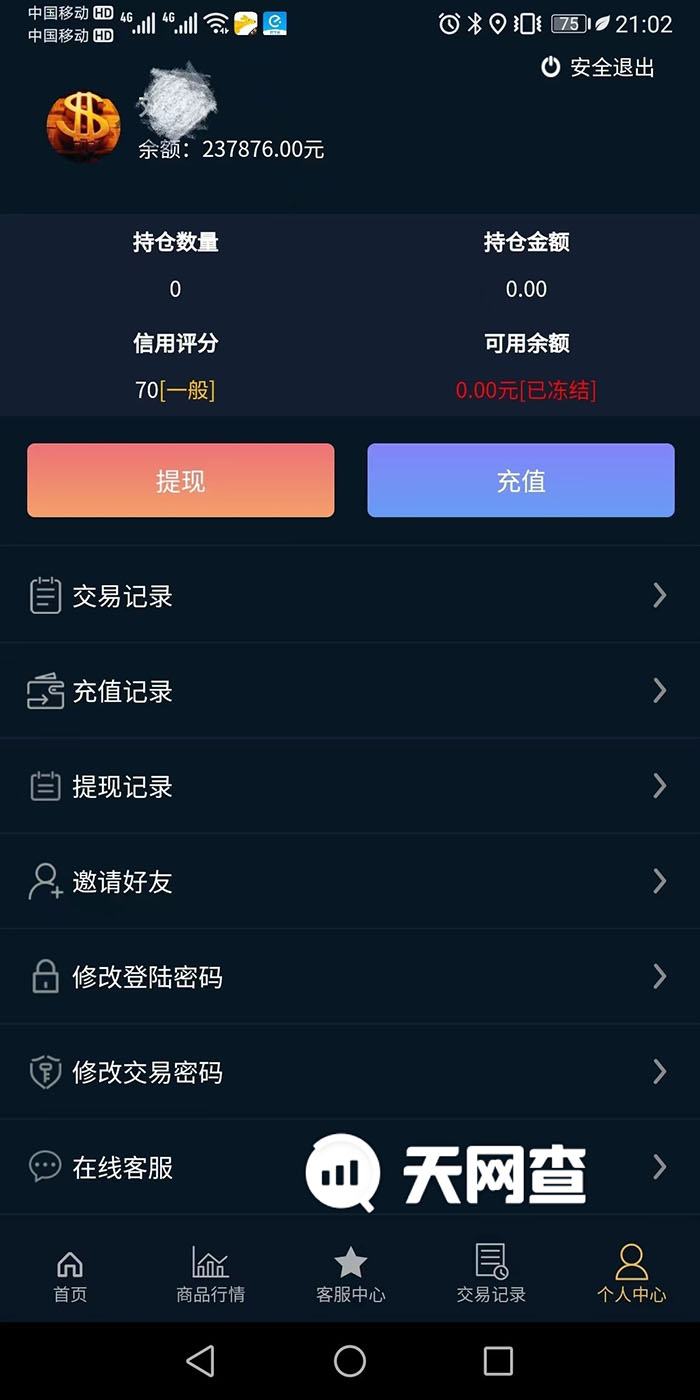This screenshot has height=1400, width=700.
Task: Open 交易记录 row in the list
Action: [x=350, y=596]
